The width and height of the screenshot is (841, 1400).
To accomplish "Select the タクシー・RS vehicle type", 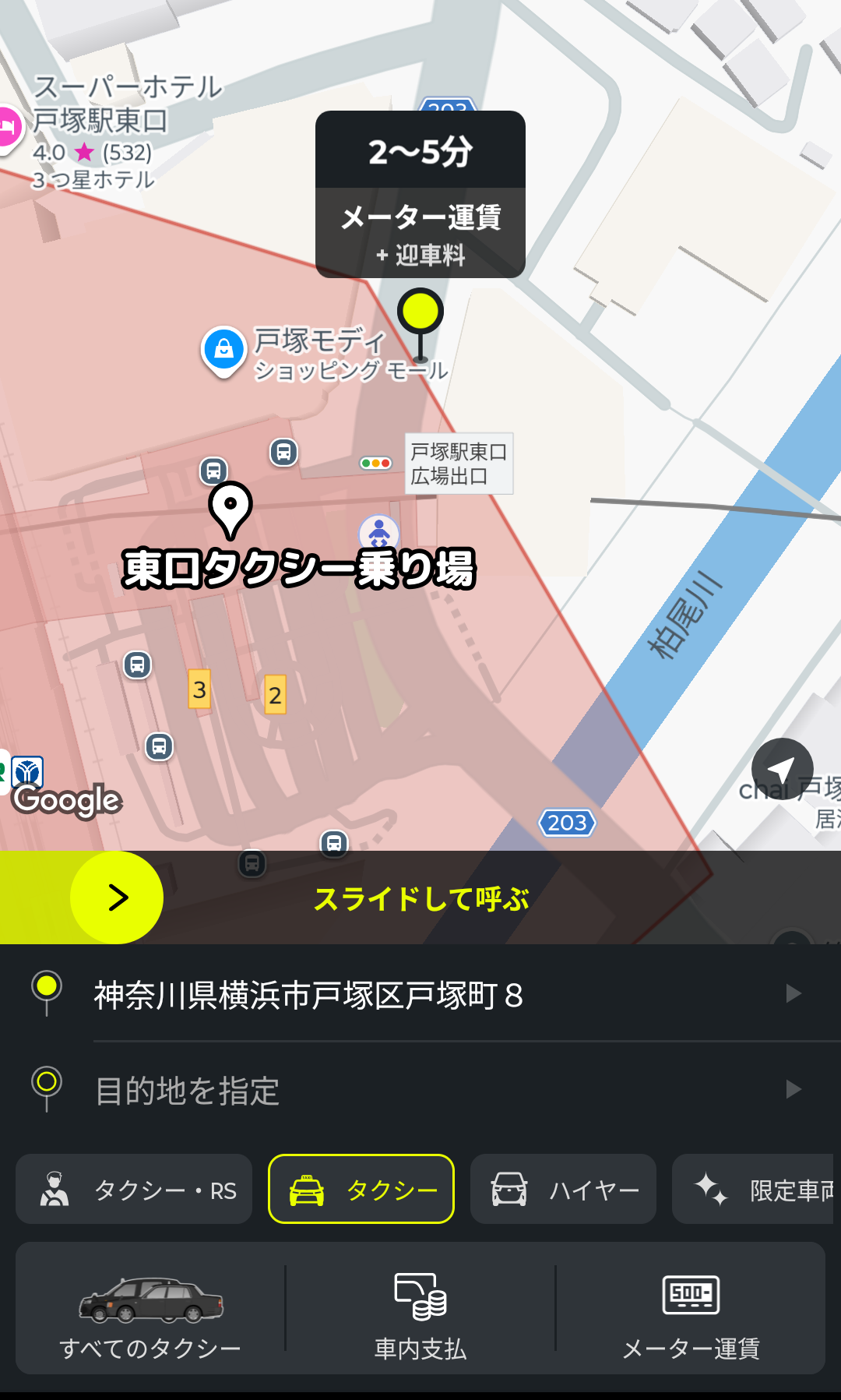I will (x=134, y=1190).
